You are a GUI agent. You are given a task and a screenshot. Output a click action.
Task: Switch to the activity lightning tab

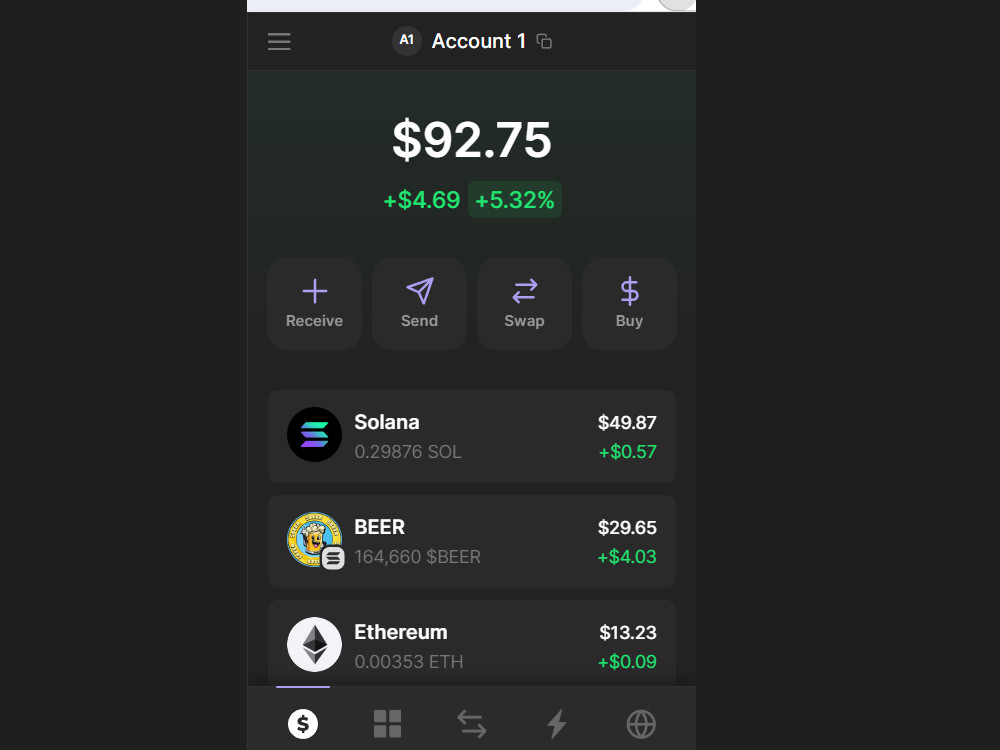pyautogui.click(x=556, y=723)
